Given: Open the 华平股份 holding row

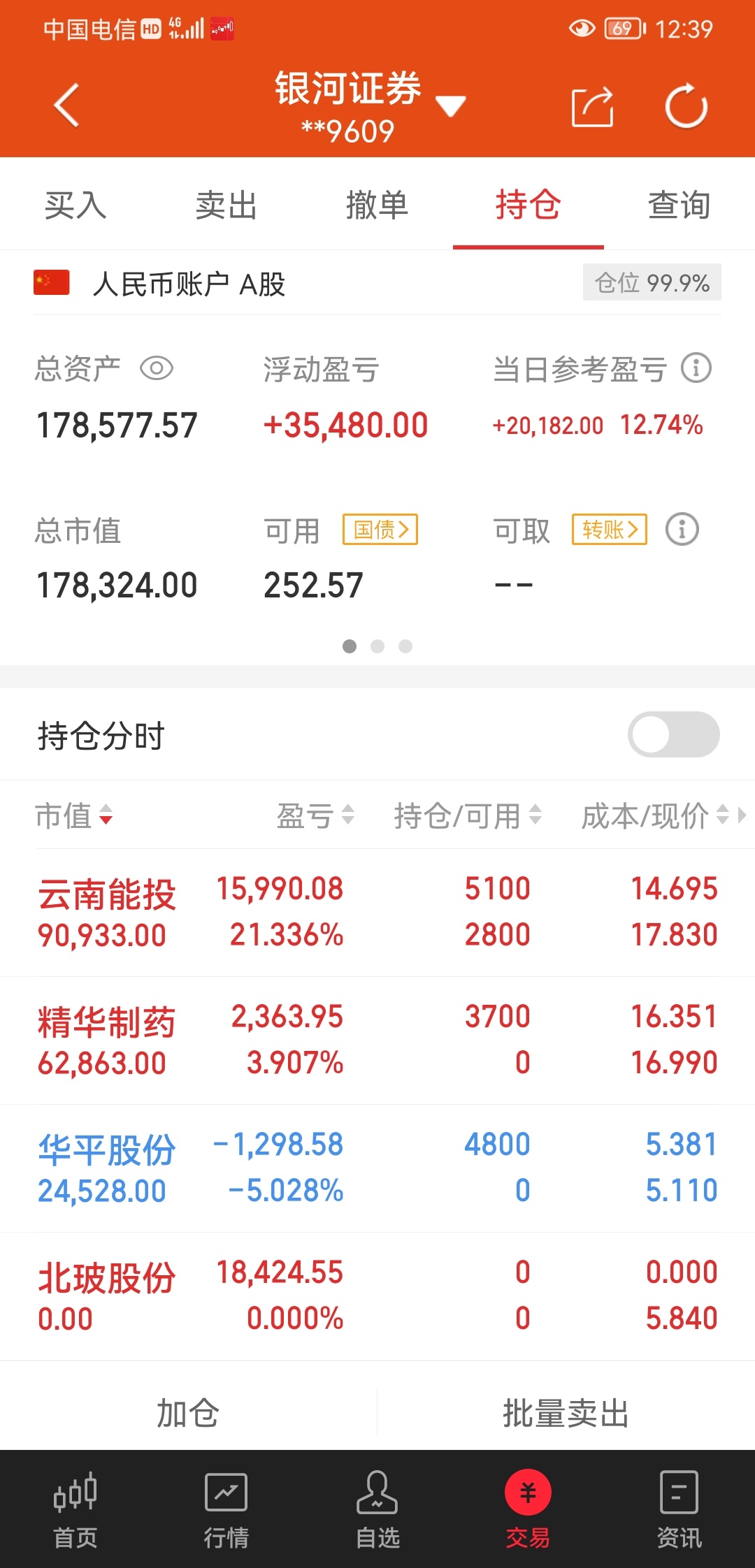Looking at the screenshot, I should coord(377,1168).
